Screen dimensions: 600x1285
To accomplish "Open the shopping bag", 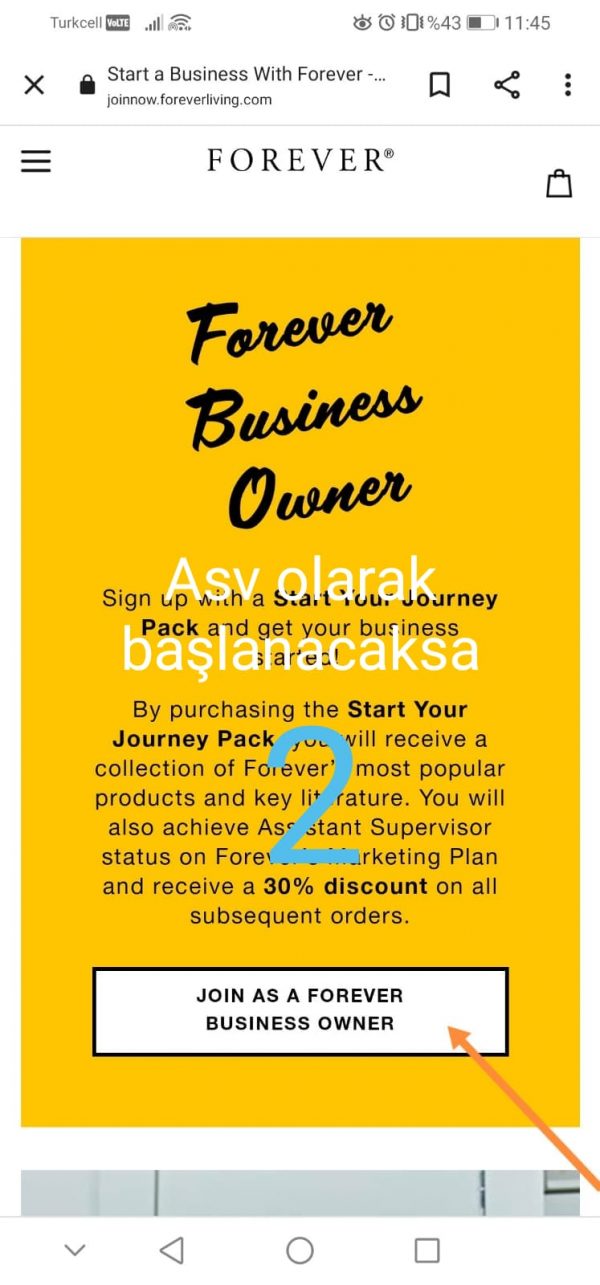I will (x=559, y=183).
